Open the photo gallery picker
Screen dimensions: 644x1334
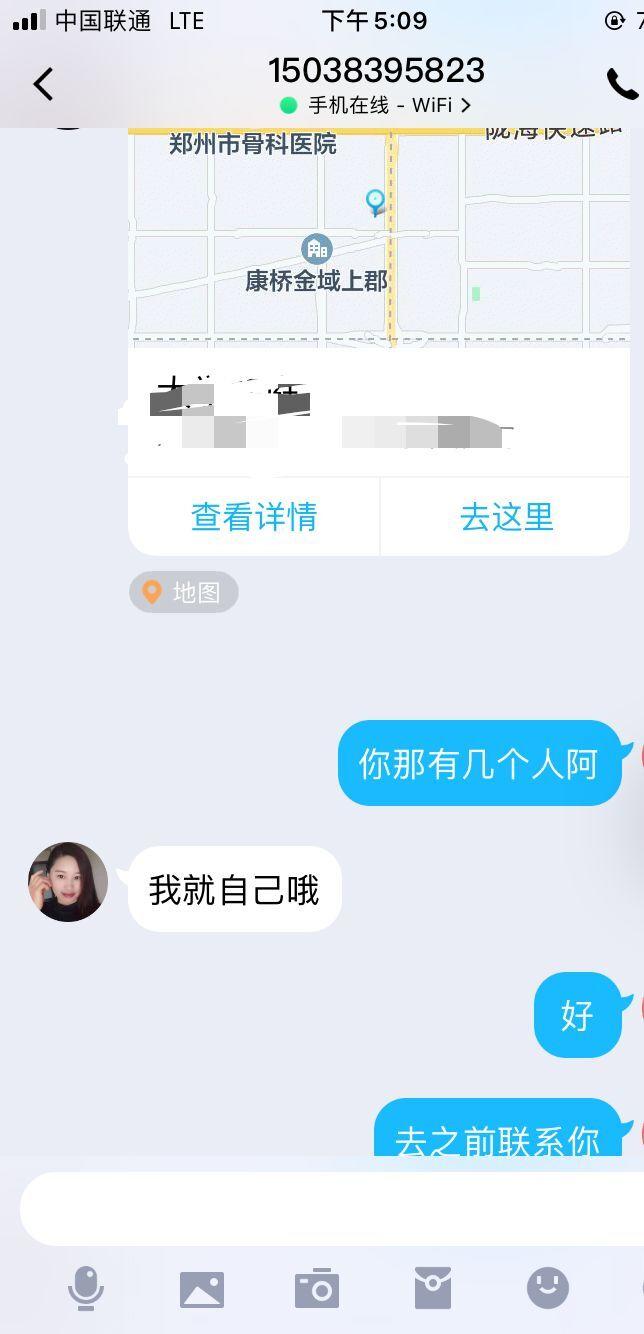[x=202, y=1289]
